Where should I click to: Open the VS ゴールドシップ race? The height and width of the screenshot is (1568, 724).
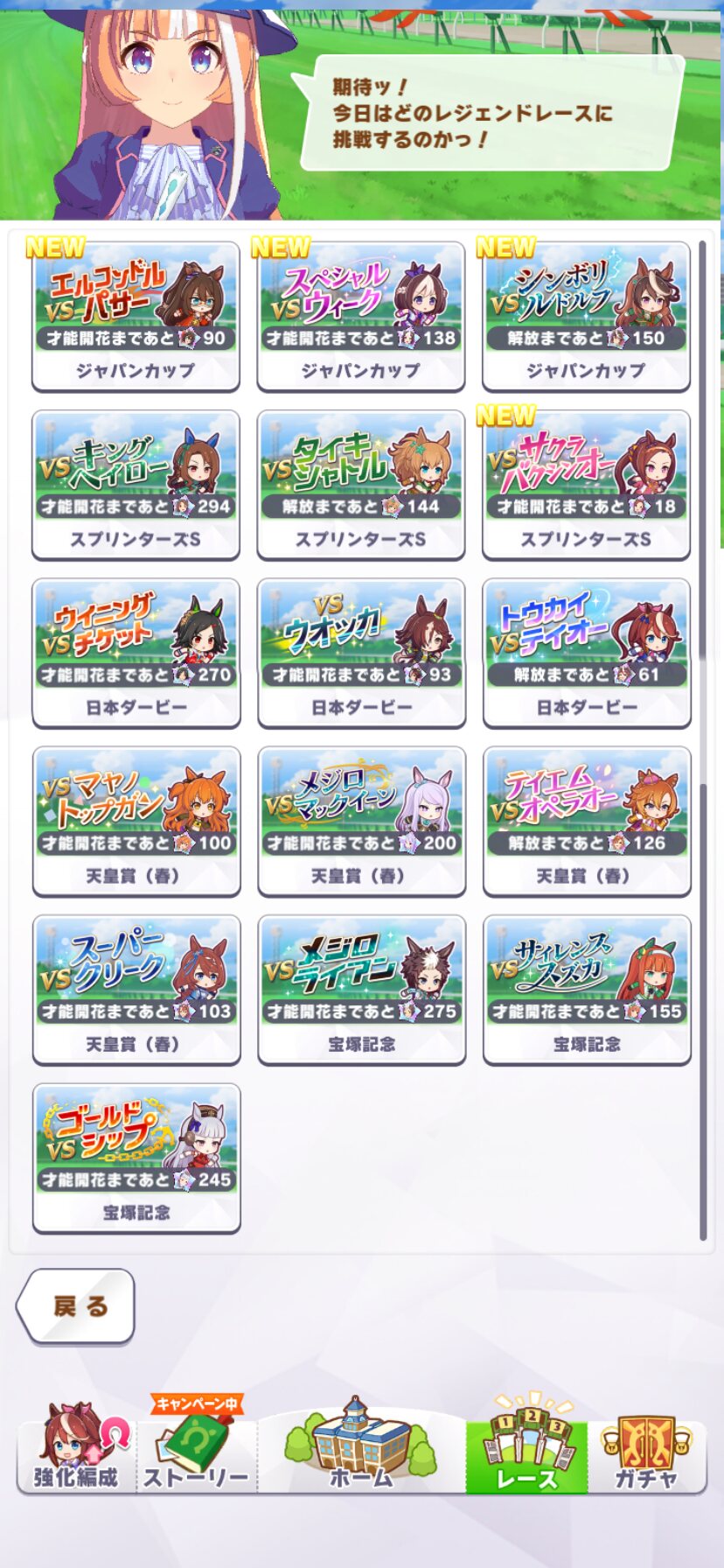(136, 1158)
